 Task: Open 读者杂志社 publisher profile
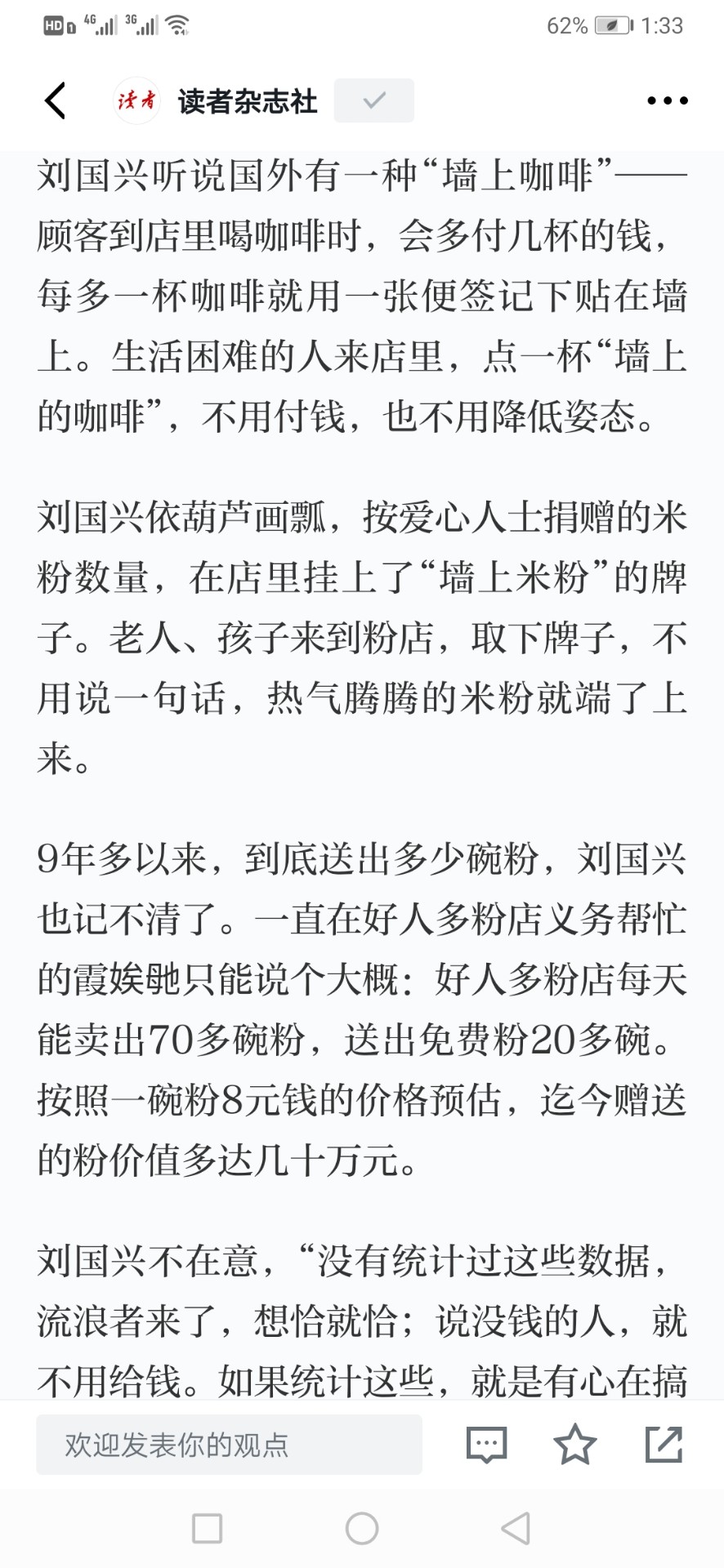[x=216, y=101]
